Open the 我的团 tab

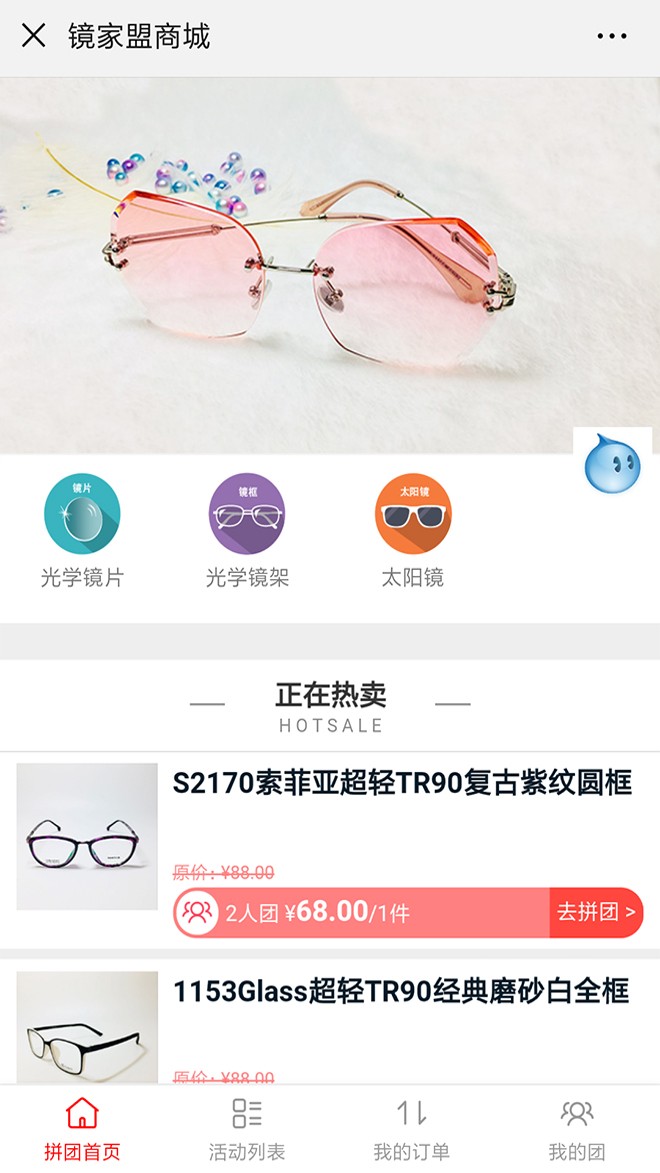(577, 1129)
